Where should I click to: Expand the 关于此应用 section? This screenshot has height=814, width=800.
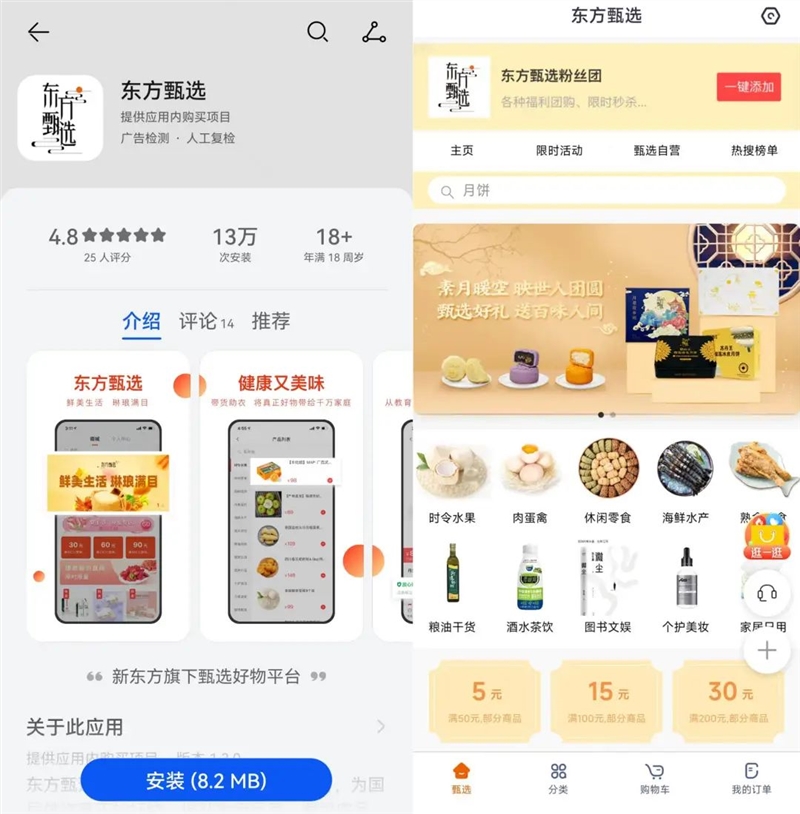tap(380, 726)
